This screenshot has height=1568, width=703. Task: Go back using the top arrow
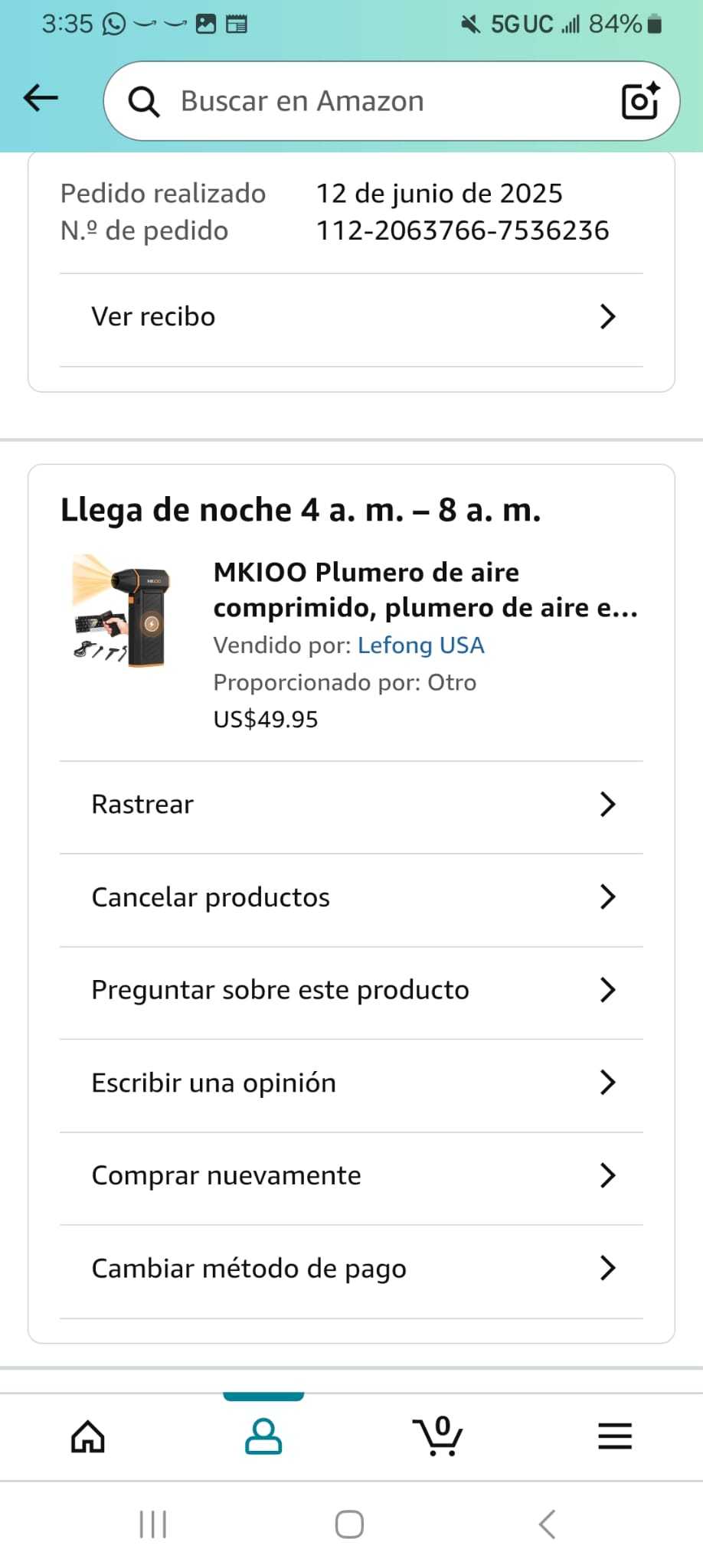tap(41, 98)
